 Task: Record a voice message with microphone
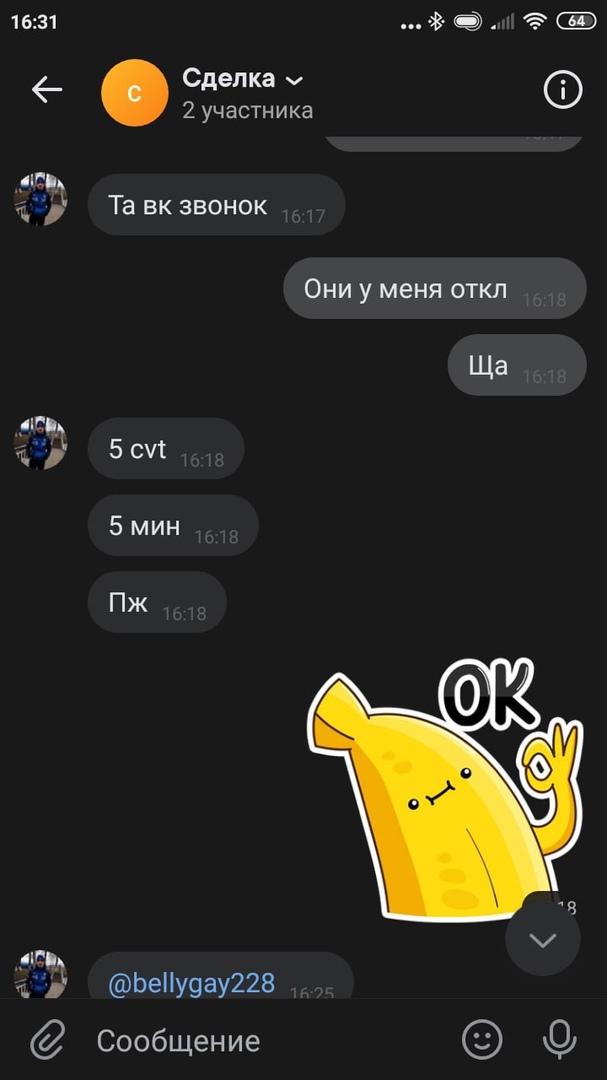click(559, 1040)
